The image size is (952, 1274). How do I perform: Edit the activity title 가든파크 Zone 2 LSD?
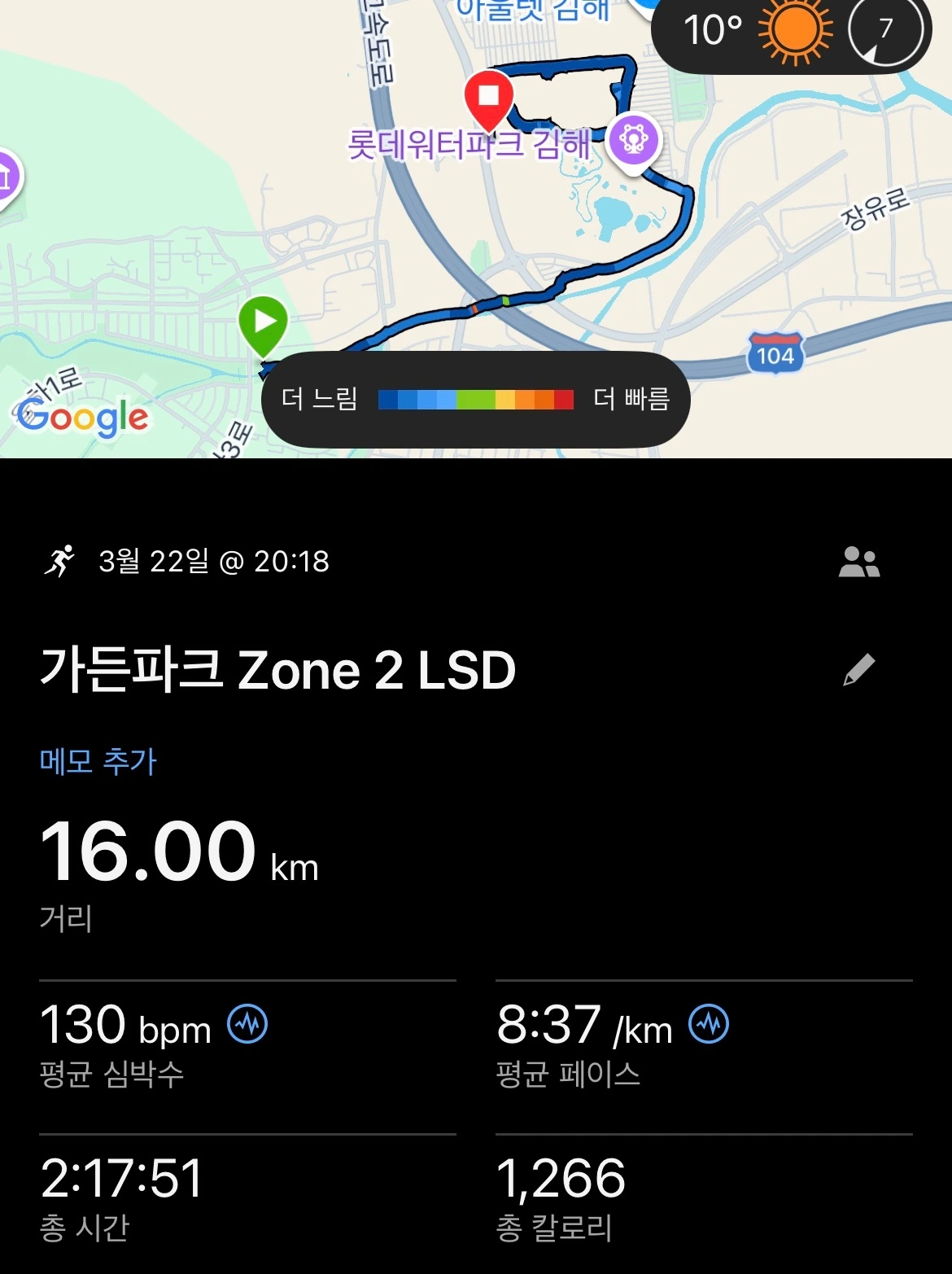pos(858,670)
